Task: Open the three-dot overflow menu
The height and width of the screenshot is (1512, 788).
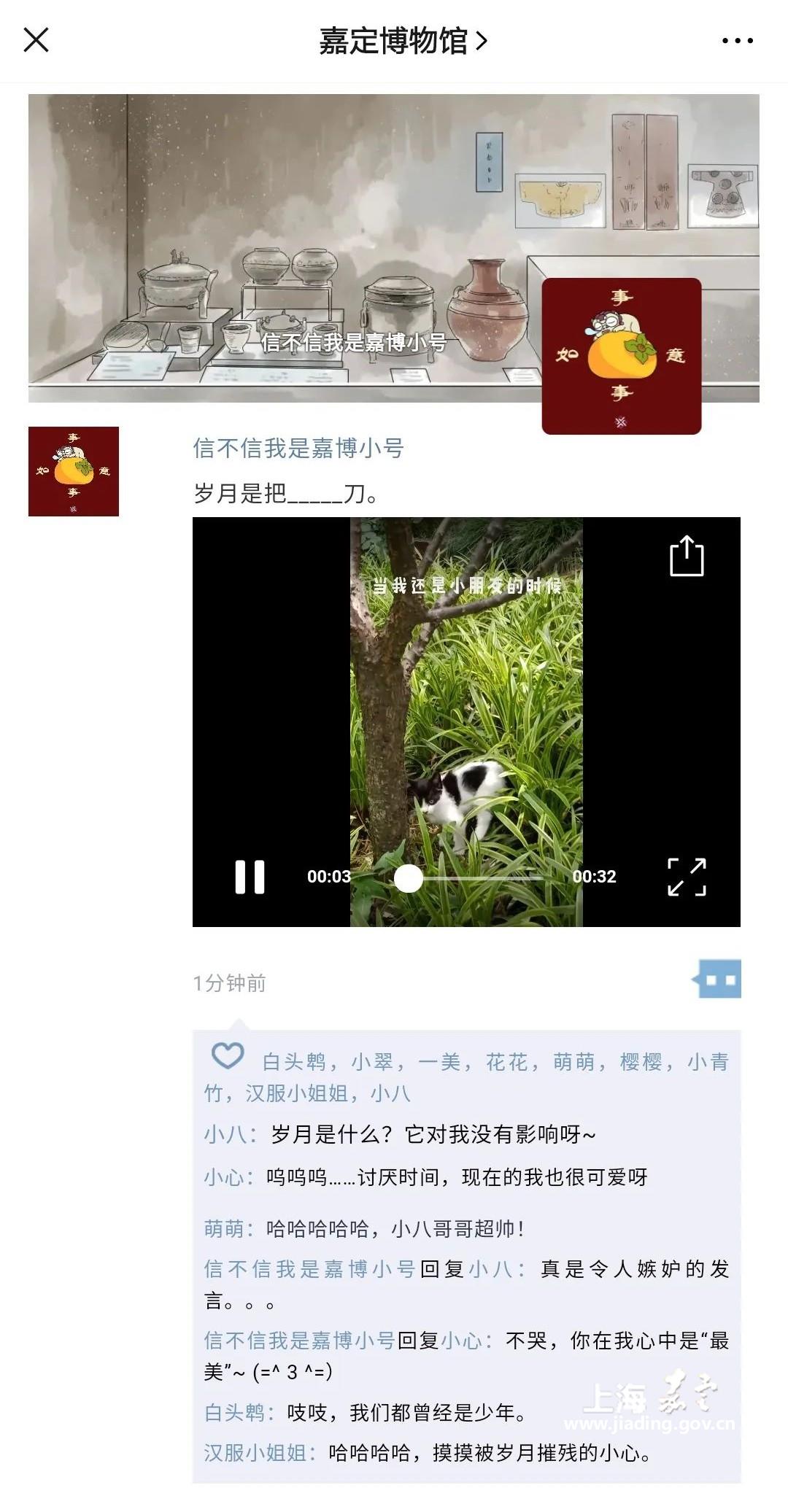Action: coord(737,41)
